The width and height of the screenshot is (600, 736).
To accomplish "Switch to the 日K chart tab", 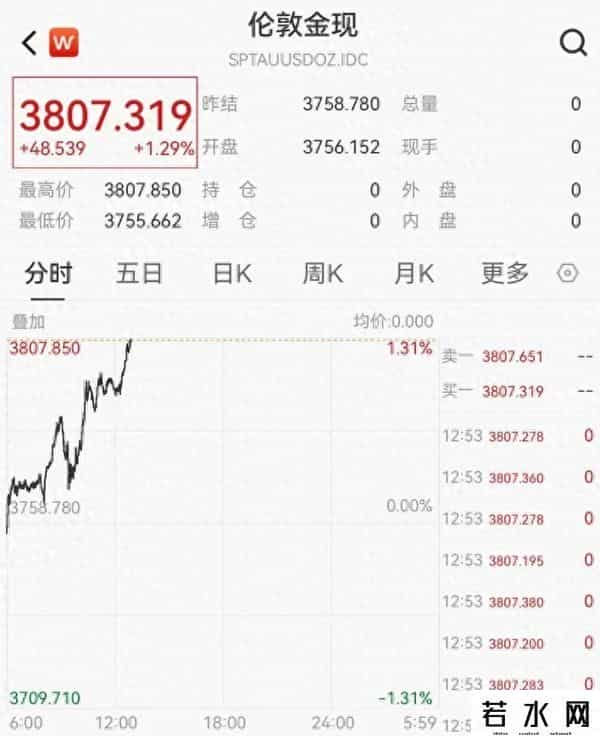I will (x=232, y=272).
